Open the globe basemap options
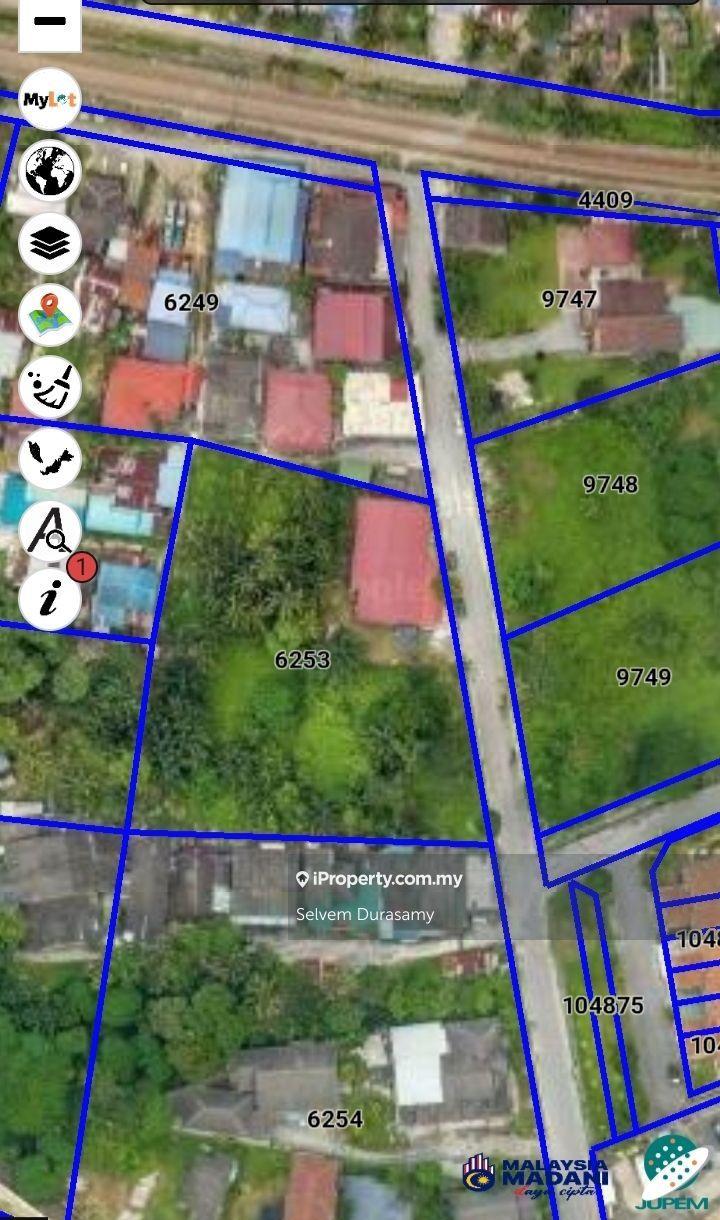Image resolution: width=720 pixels, height=1220 pixels. [x=49, y=171]
